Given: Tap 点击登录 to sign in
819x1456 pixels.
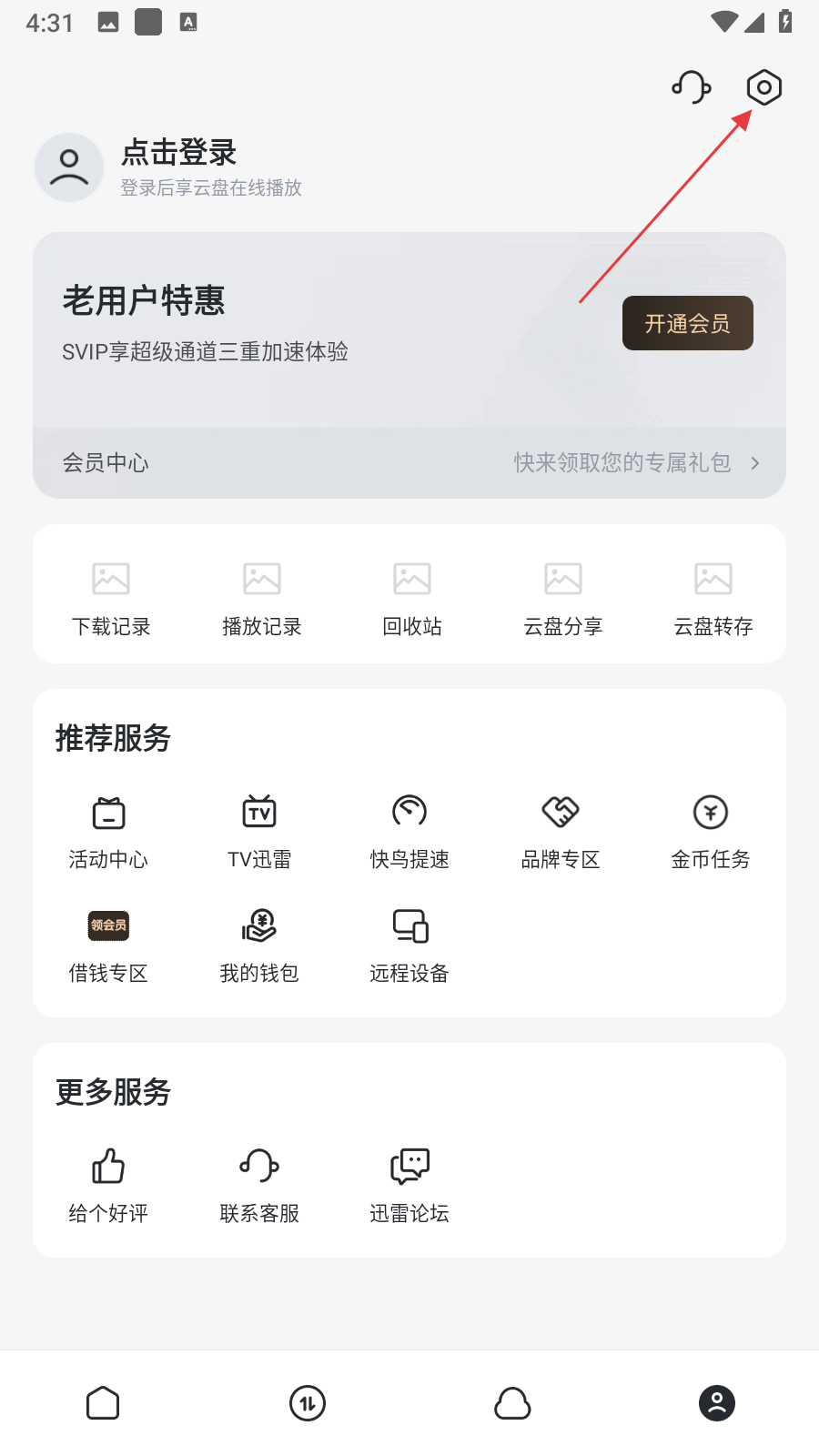Looking at the screenshot, I should pyautogui.click(x=178, y=153).
